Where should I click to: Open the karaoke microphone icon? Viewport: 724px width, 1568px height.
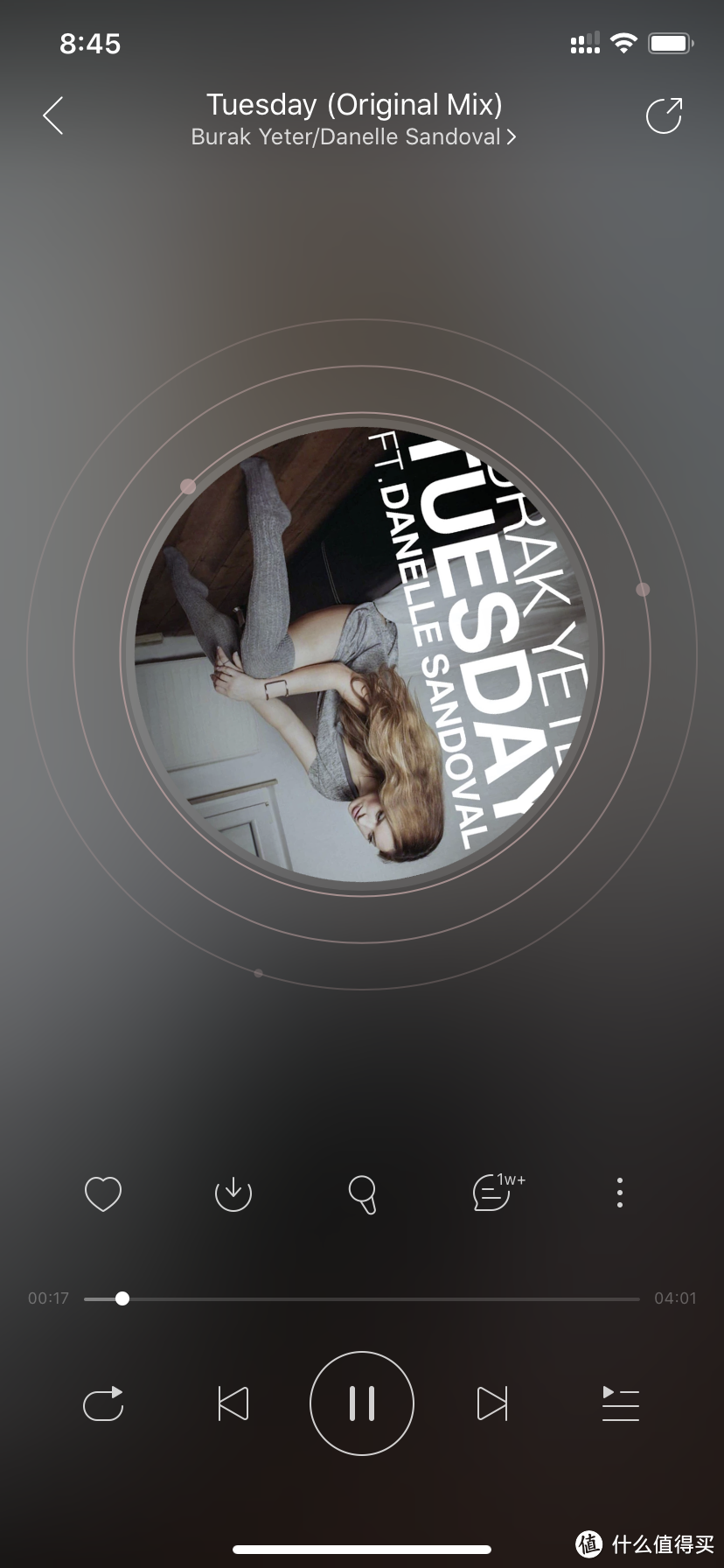pyautogui.click(x=362, y=1194)
